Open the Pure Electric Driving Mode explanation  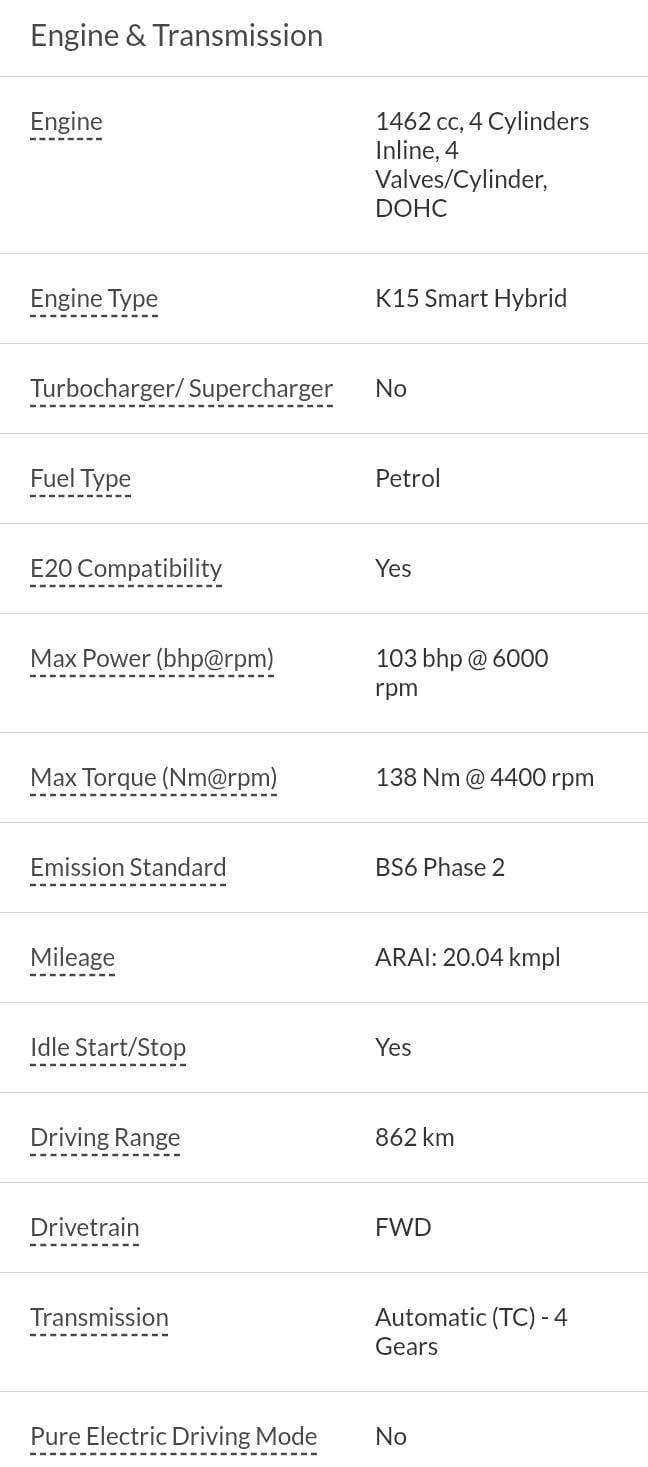(x=173, y=1437)
